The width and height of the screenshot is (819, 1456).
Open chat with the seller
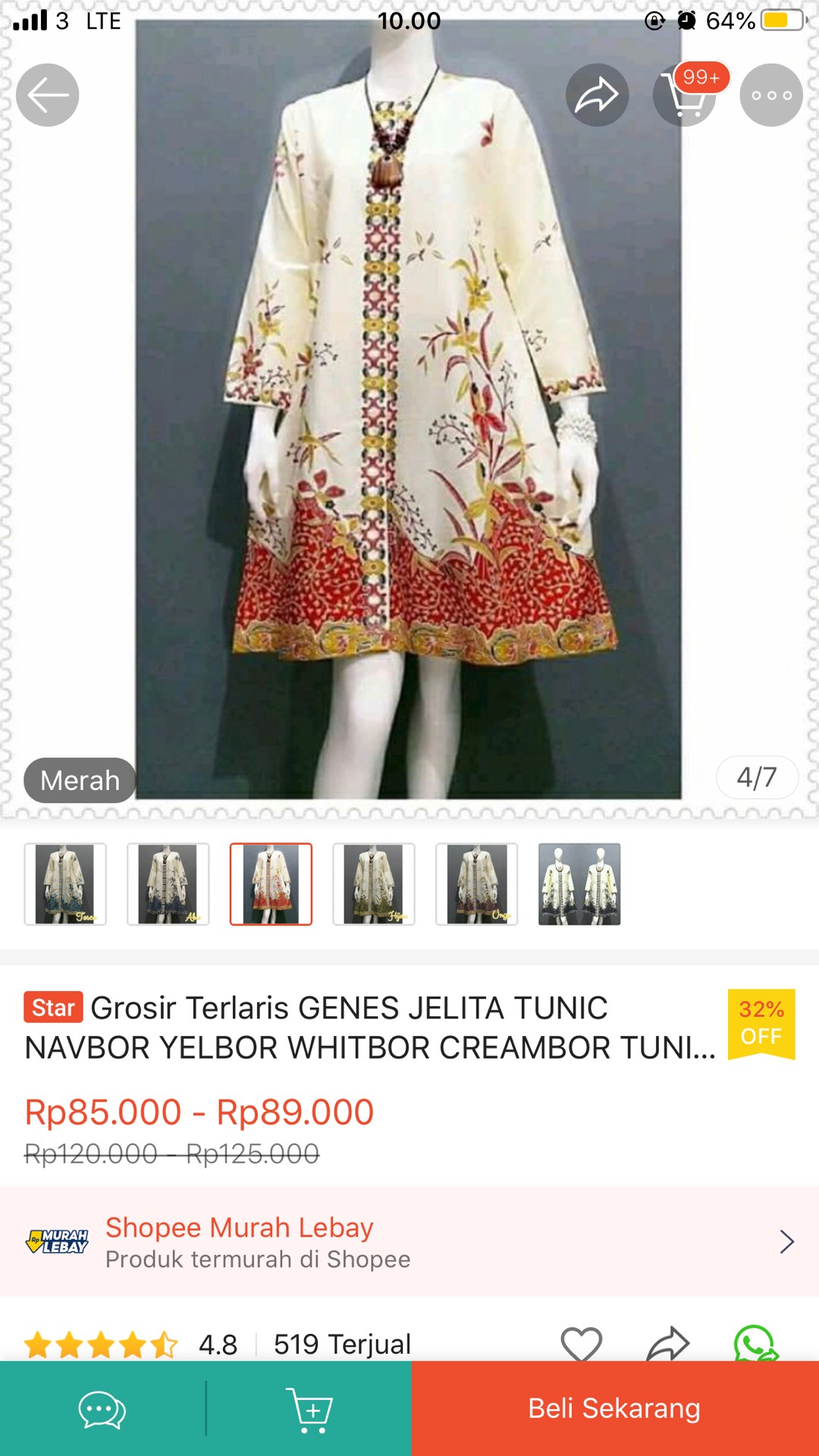click(x=101, y=1407)
